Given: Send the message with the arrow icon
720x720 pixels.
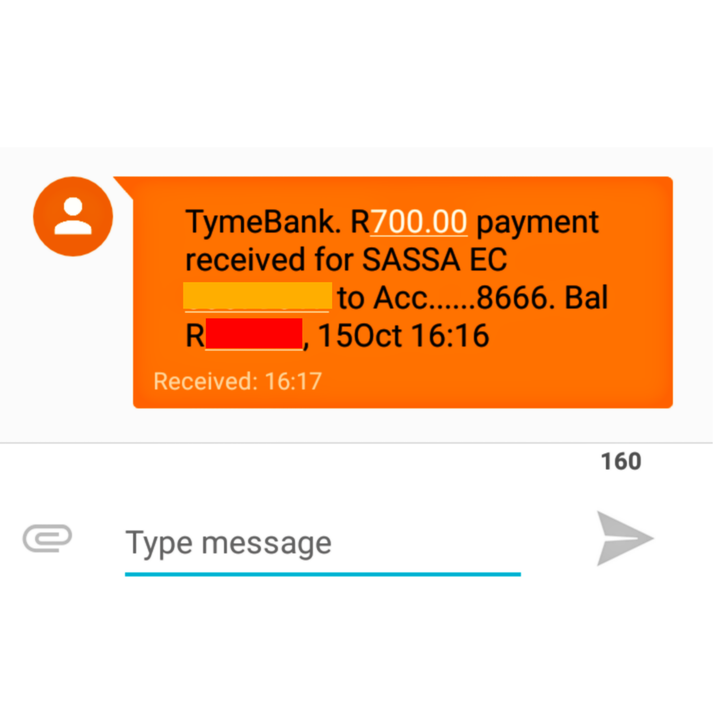Looking at the screenshot, I should 624,538.
